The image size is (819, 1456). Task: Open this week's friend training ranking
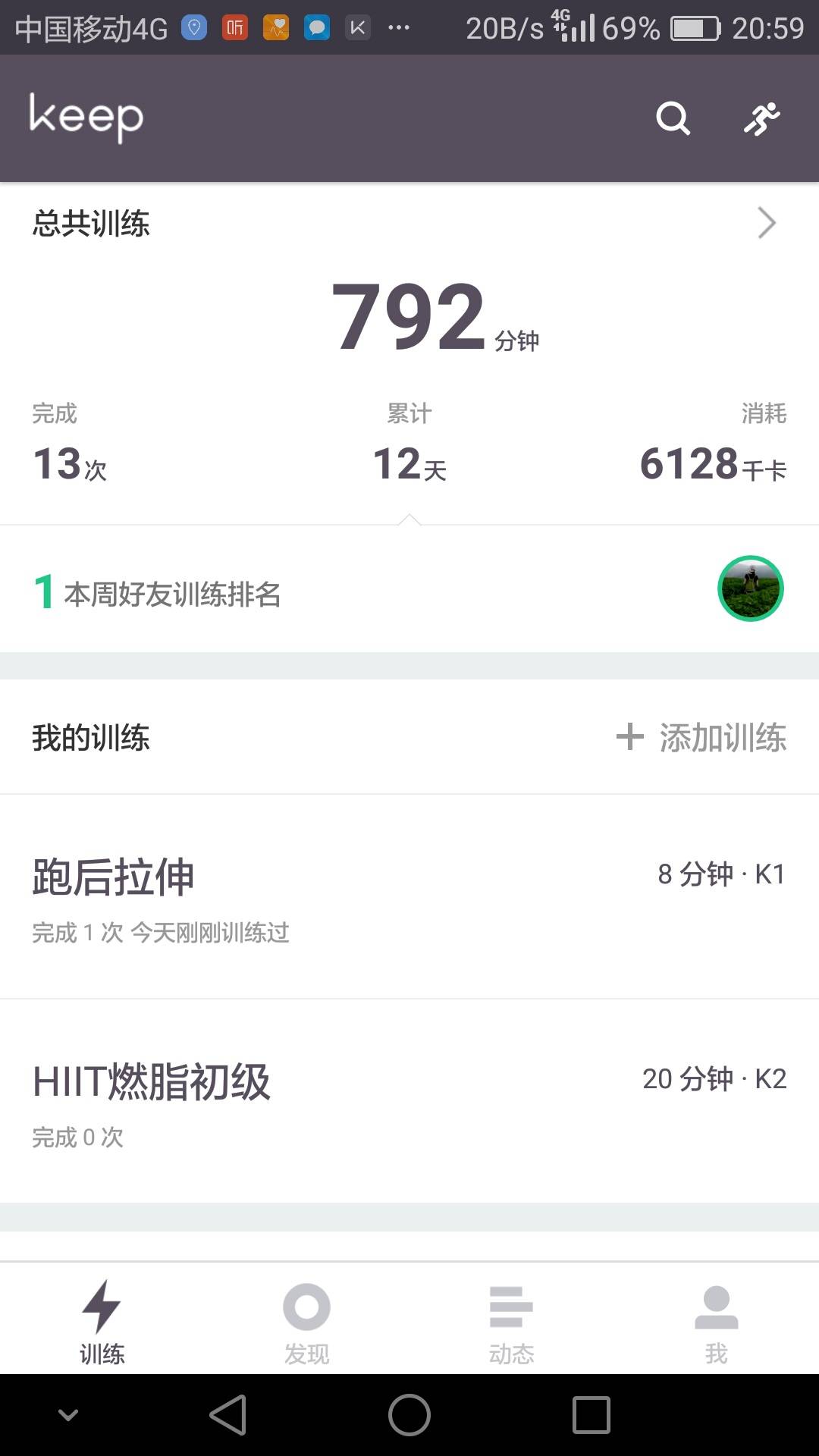[x=409, y=590]
